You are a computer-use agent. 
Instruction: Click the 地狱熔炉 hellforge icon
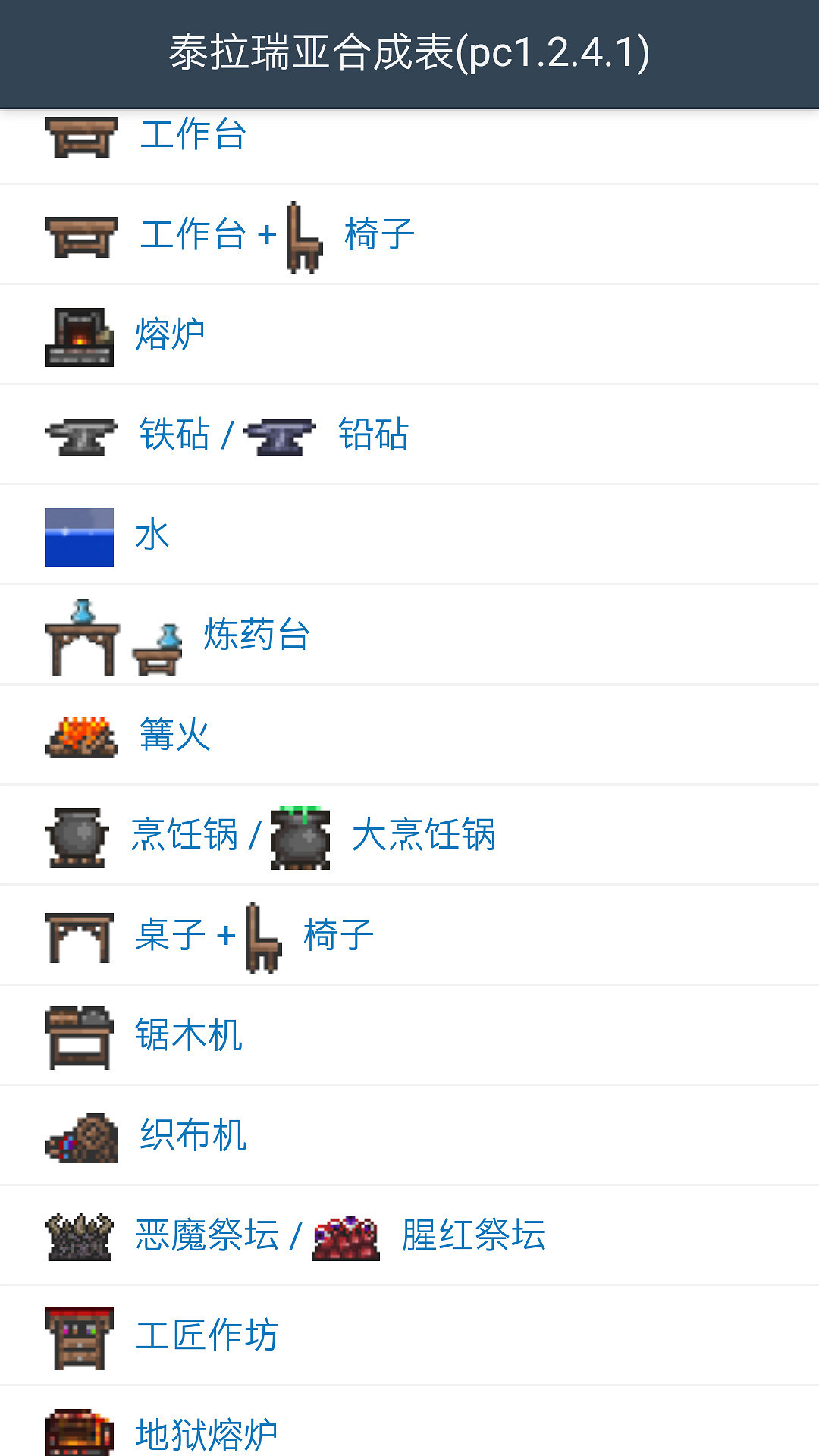(80, 1429)
